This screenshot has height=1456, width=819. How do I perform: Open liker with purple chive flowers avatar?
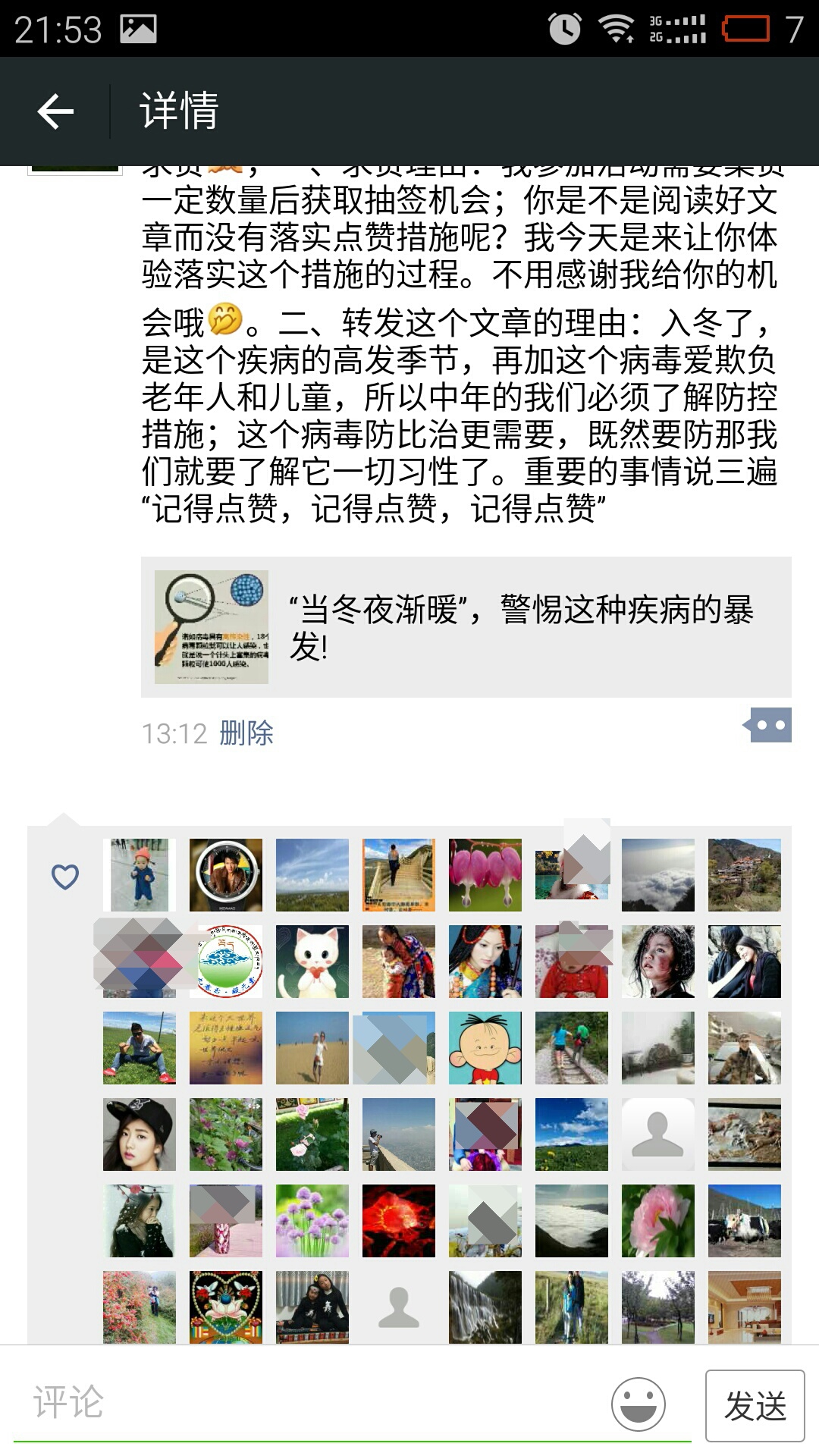[x=312, y=1221]
